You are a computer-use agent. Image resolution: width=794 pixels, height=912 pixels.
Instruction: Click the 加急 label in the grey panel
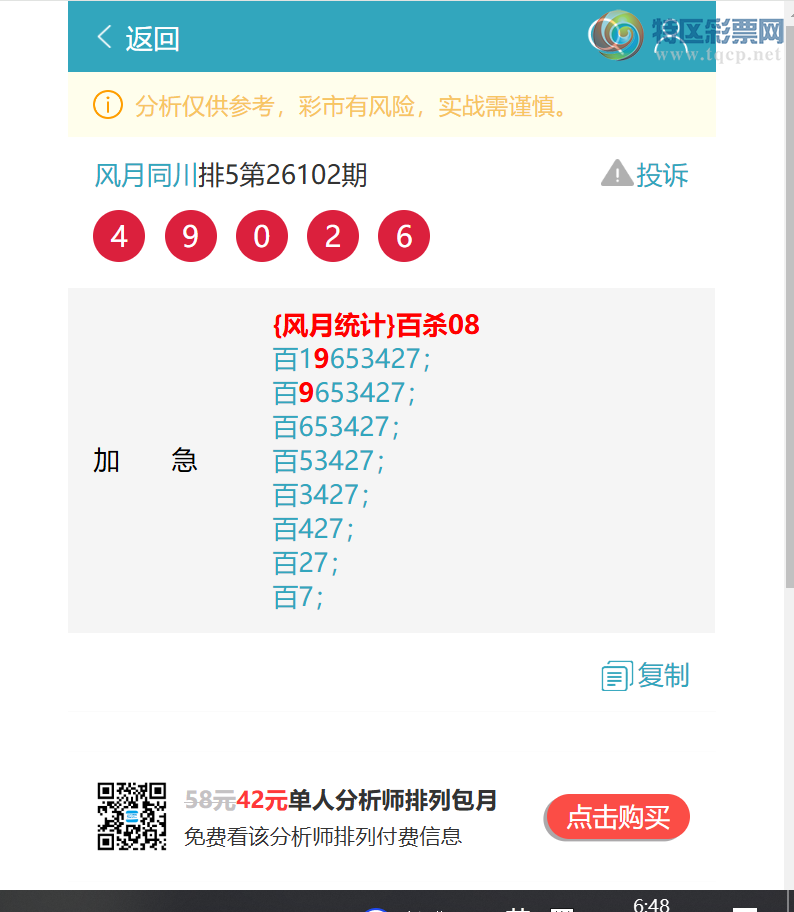pyautogui.click(x=143, y=460)
